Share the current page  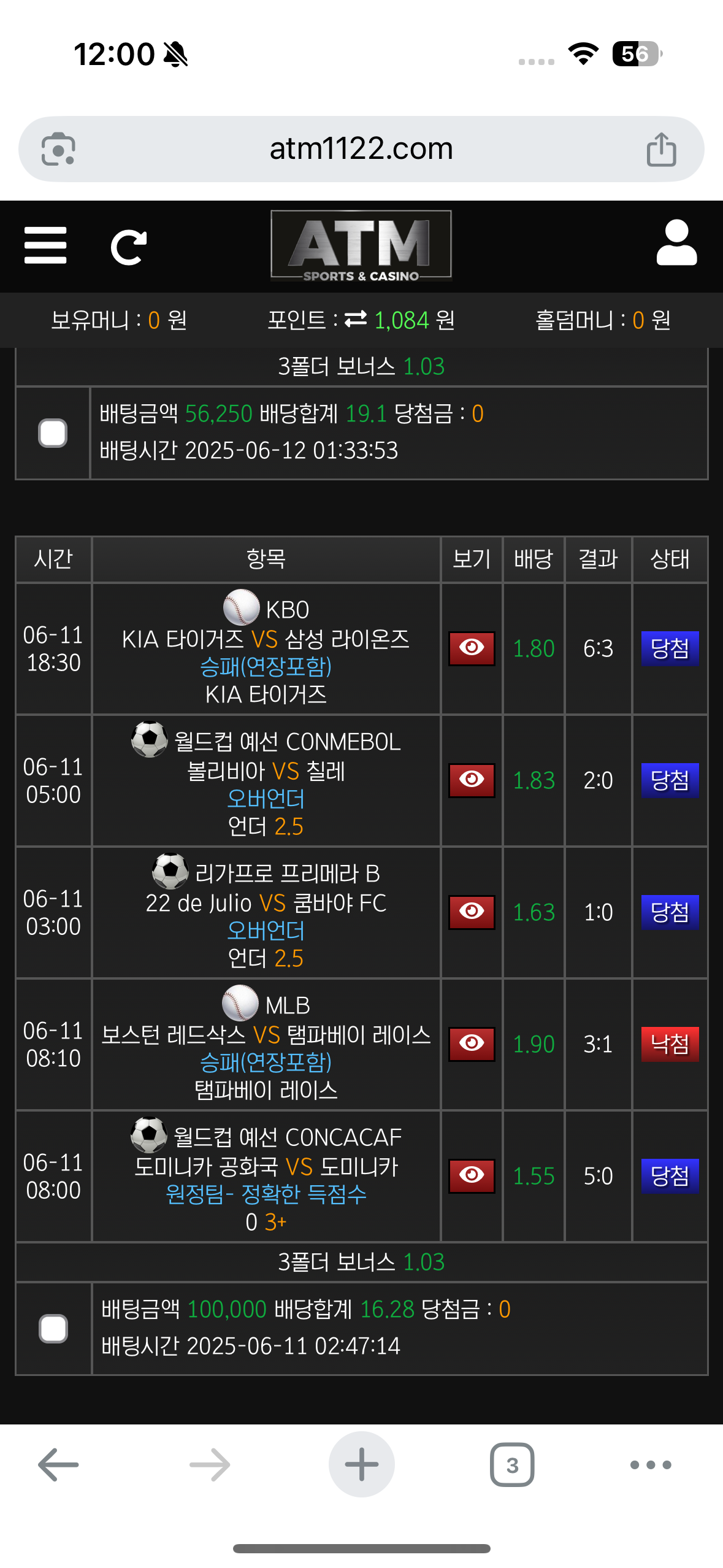(x=662, y=149)
